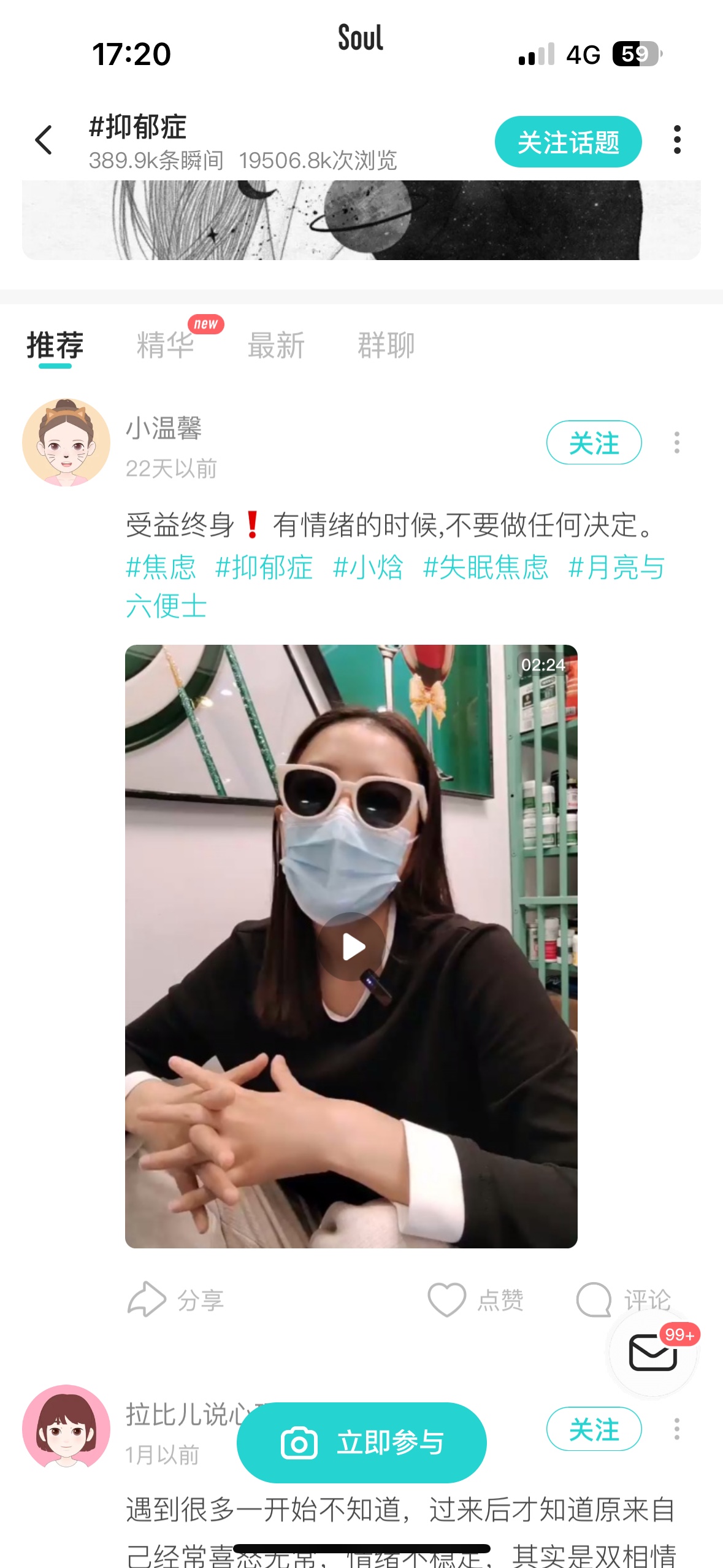Open the #小焓 hashtag
Image resolution: width=723 pixels, height=1568 pixels.
[x=368, y=567]
